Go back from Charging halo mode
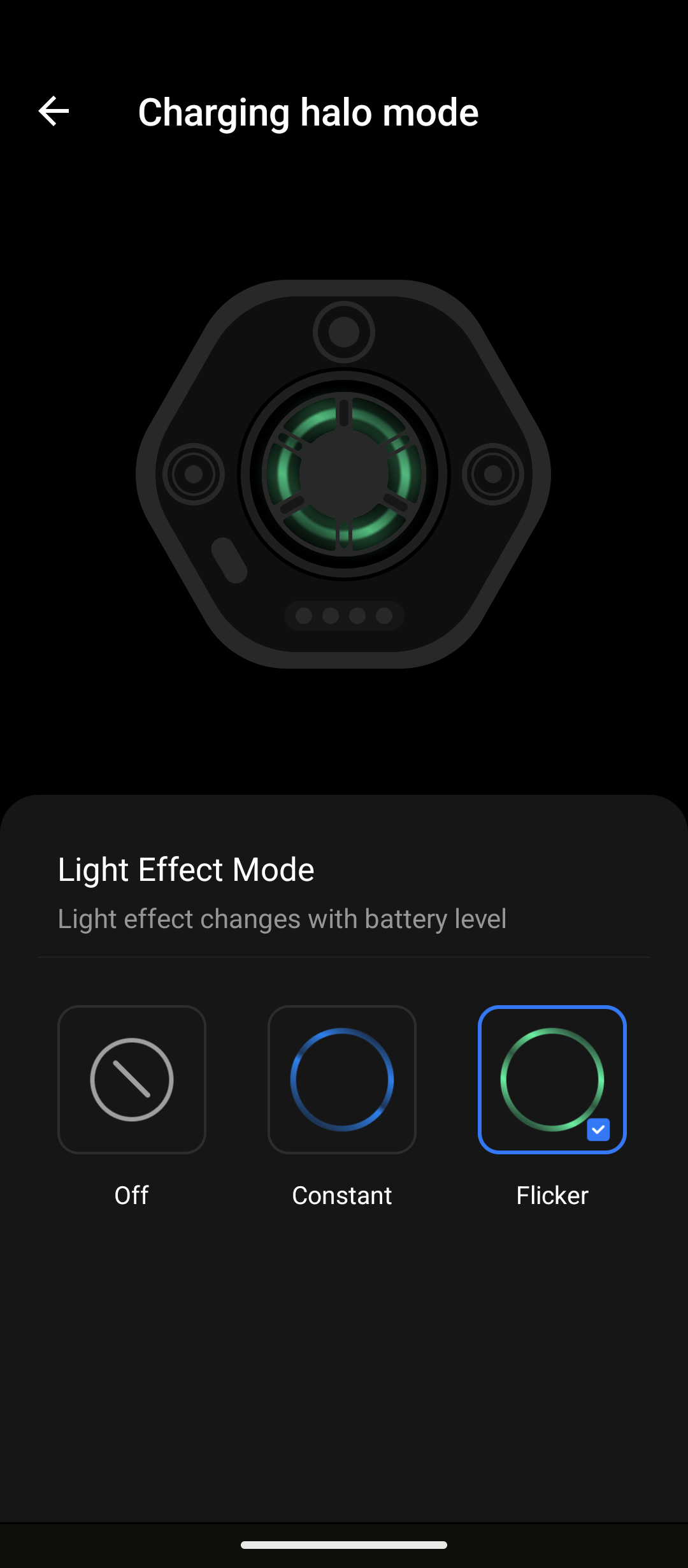This screenshot has width=688, height=1568. (x=54, y=112)
